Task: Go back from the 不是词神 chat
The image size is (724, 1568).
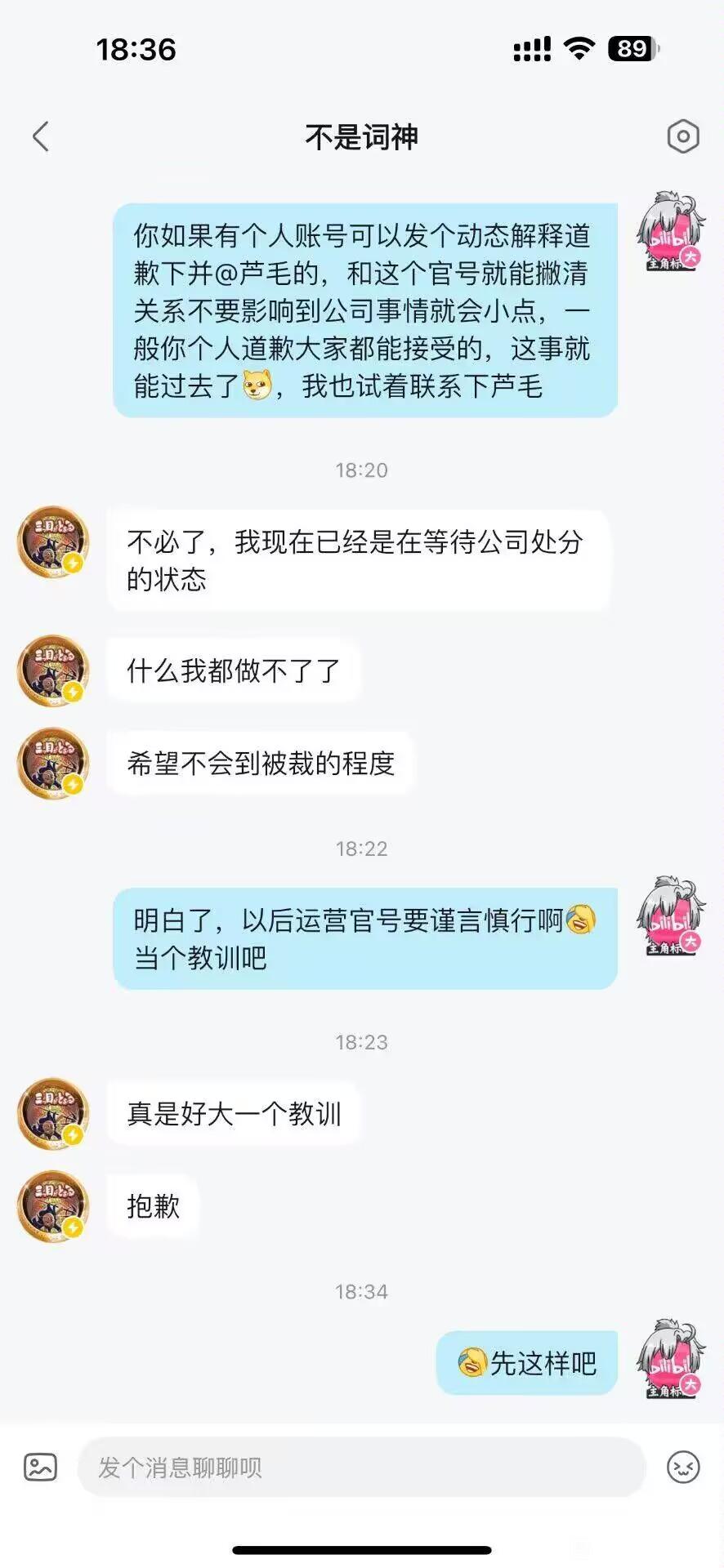Action: tap(41, 136)
